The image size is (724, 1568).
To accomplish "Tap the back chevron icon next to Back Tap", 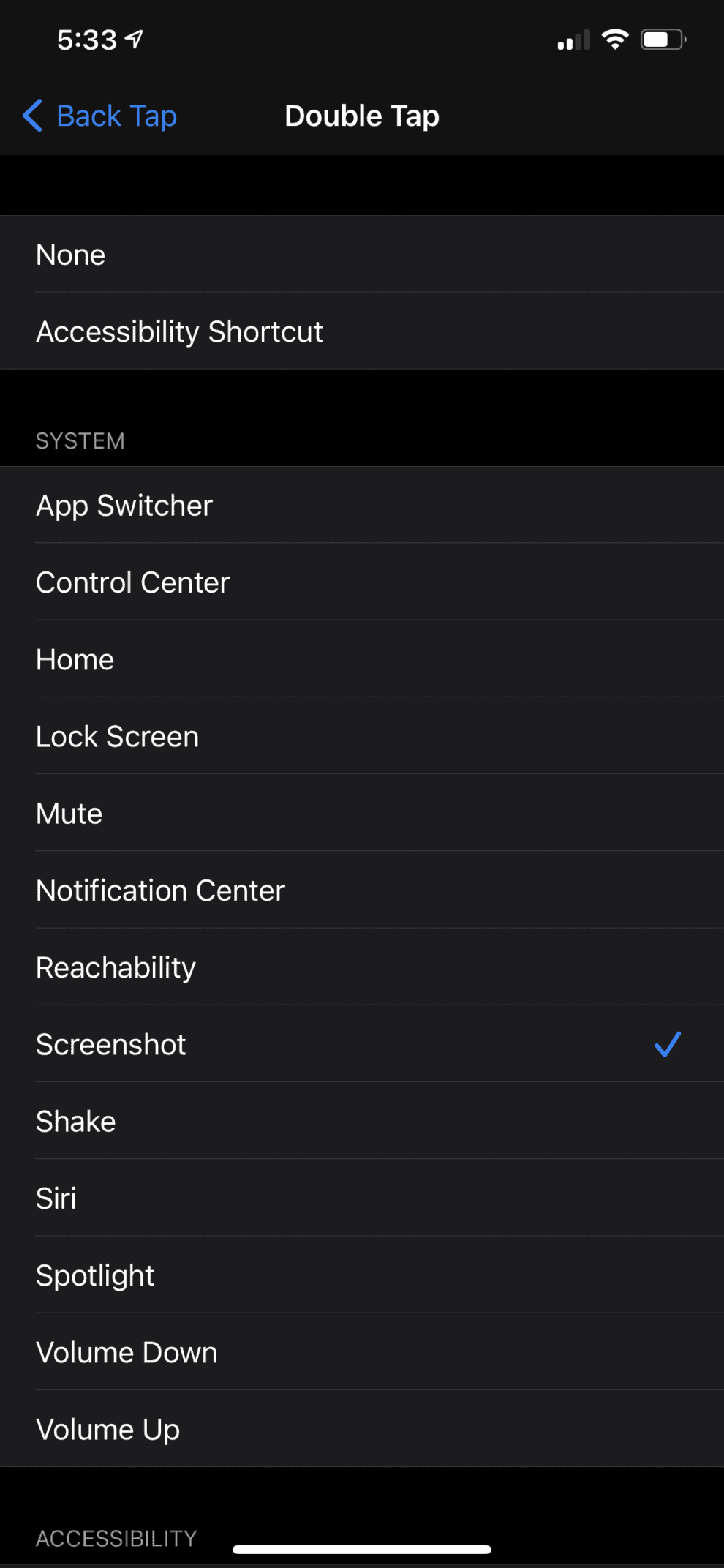I will point(31,116).
